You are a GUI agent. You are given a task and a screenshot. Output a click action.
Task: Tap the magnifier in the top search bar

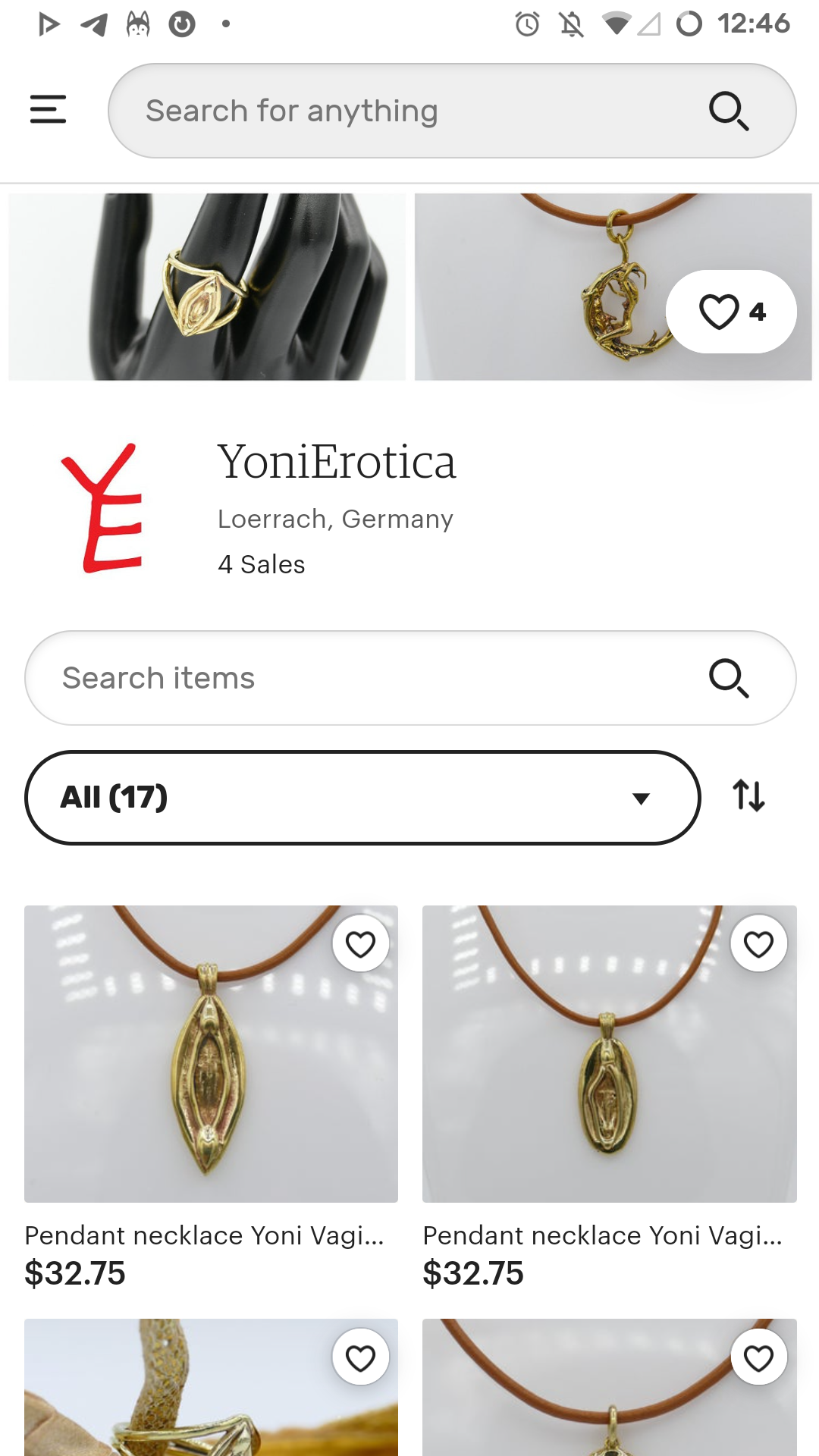[729, 111]
